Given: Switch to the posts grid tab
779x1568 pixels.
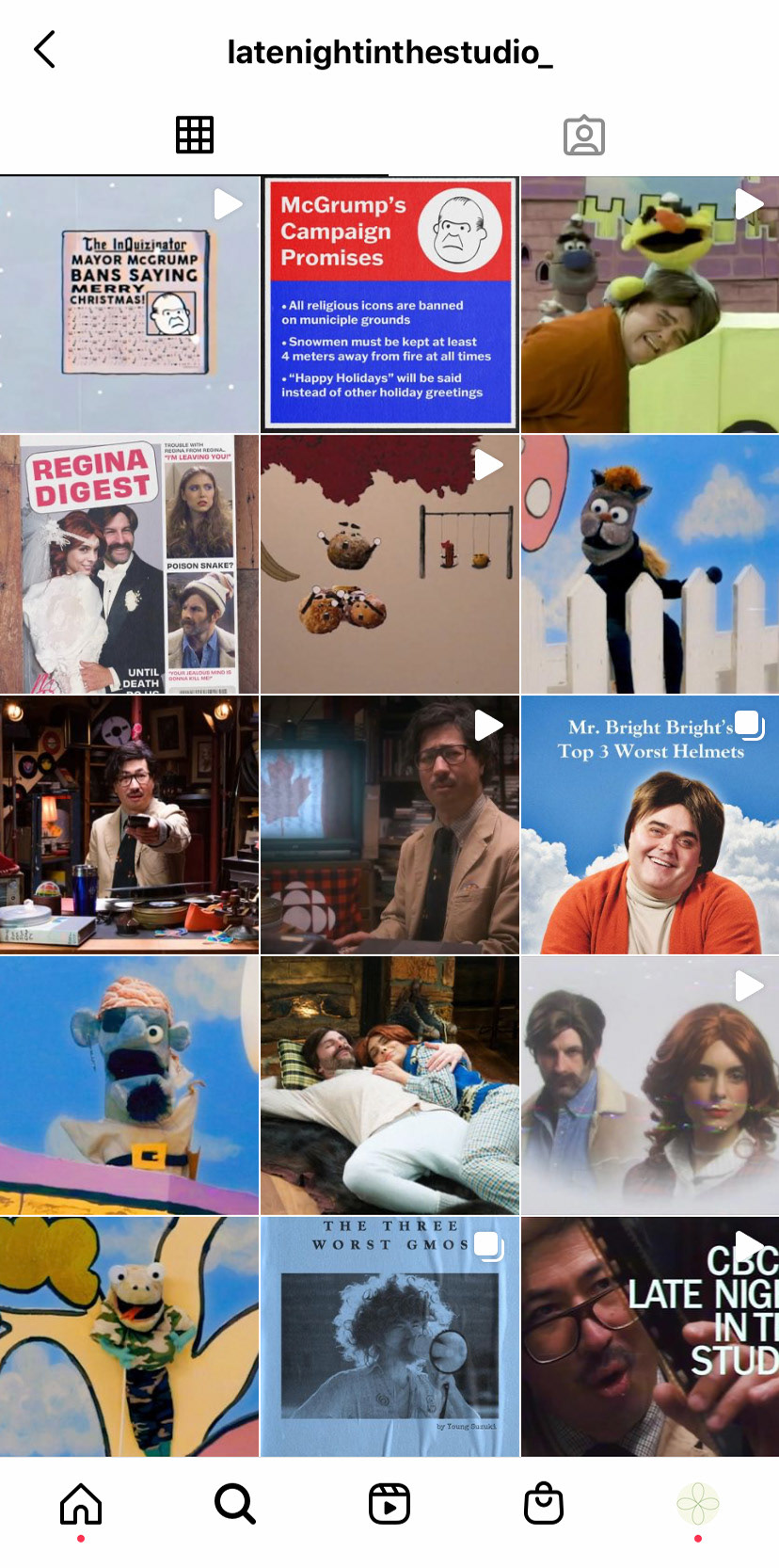Looking at the screenshot, I should (x=195, y=136).
